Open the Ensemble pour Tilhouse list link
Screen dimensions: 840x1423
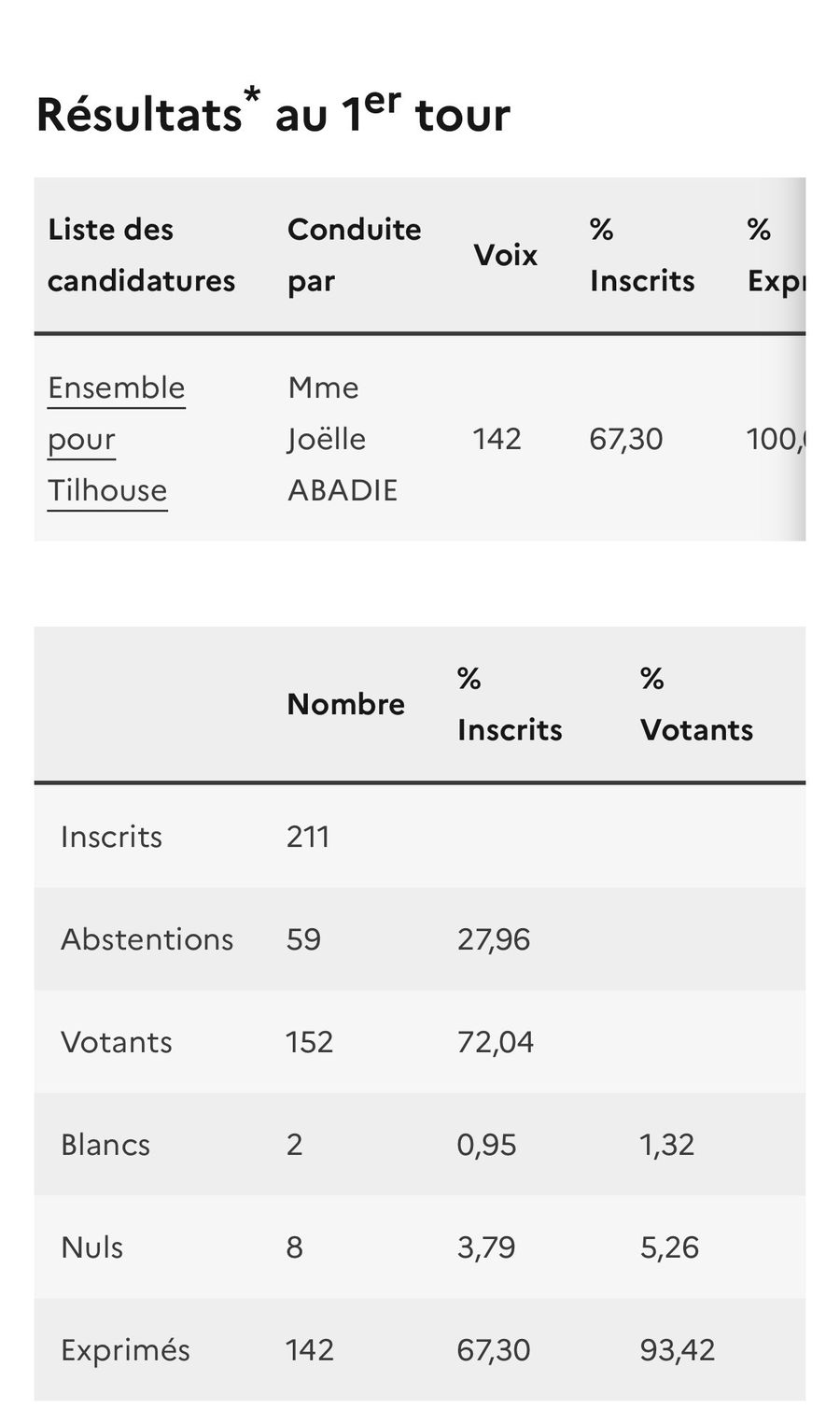point(117,439)
